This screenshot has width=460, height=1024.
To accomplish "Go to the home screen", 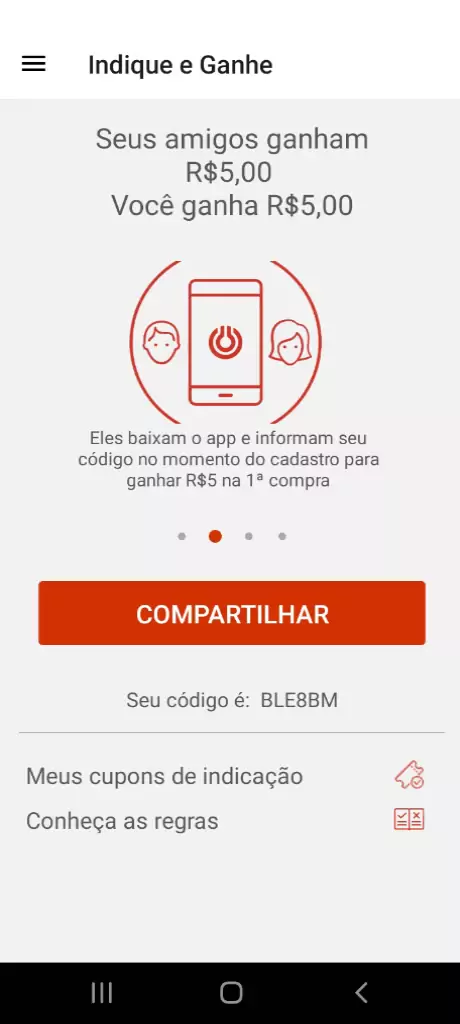I will tap(231, 993).
